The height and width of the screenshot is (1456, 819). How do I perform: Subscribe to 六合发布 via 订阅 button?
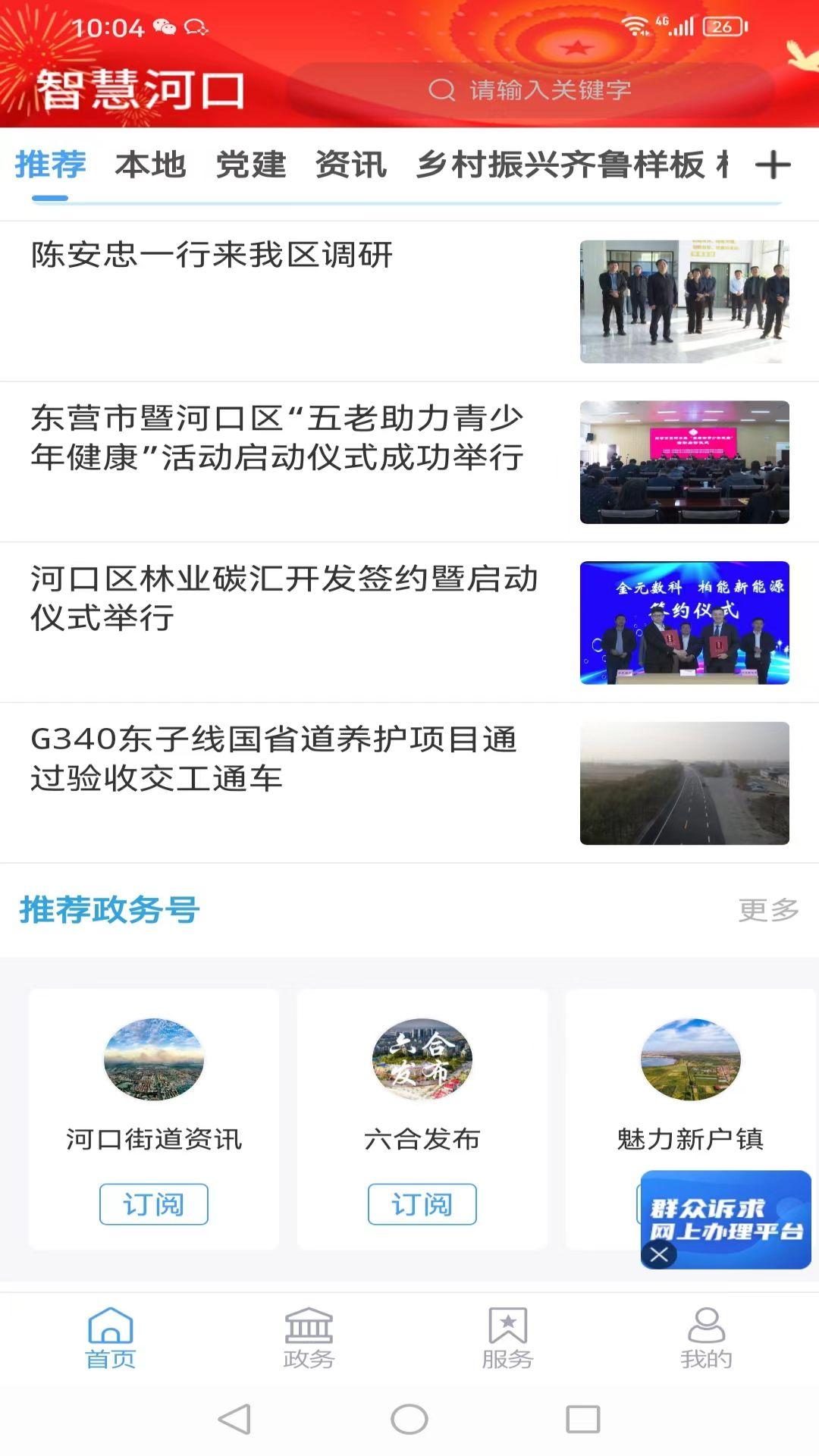click(x=422, y=1204)
